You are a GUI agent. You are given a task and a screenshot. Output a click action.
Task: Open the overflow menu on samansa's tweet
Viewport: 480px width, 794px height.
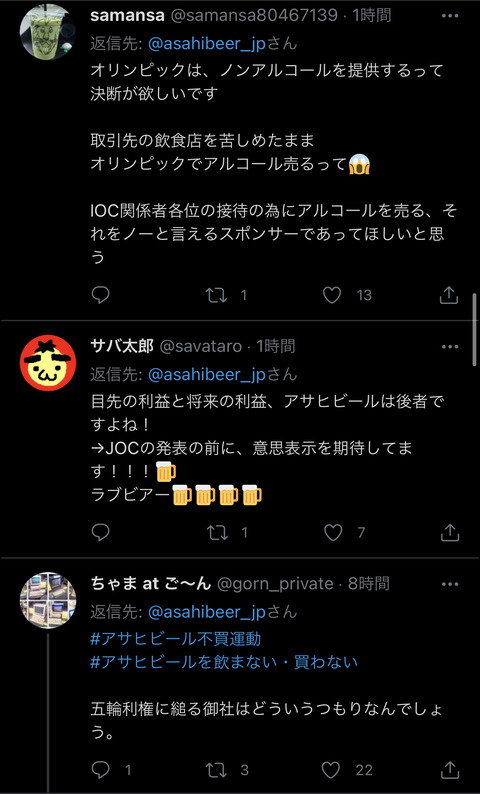(450, 16)
